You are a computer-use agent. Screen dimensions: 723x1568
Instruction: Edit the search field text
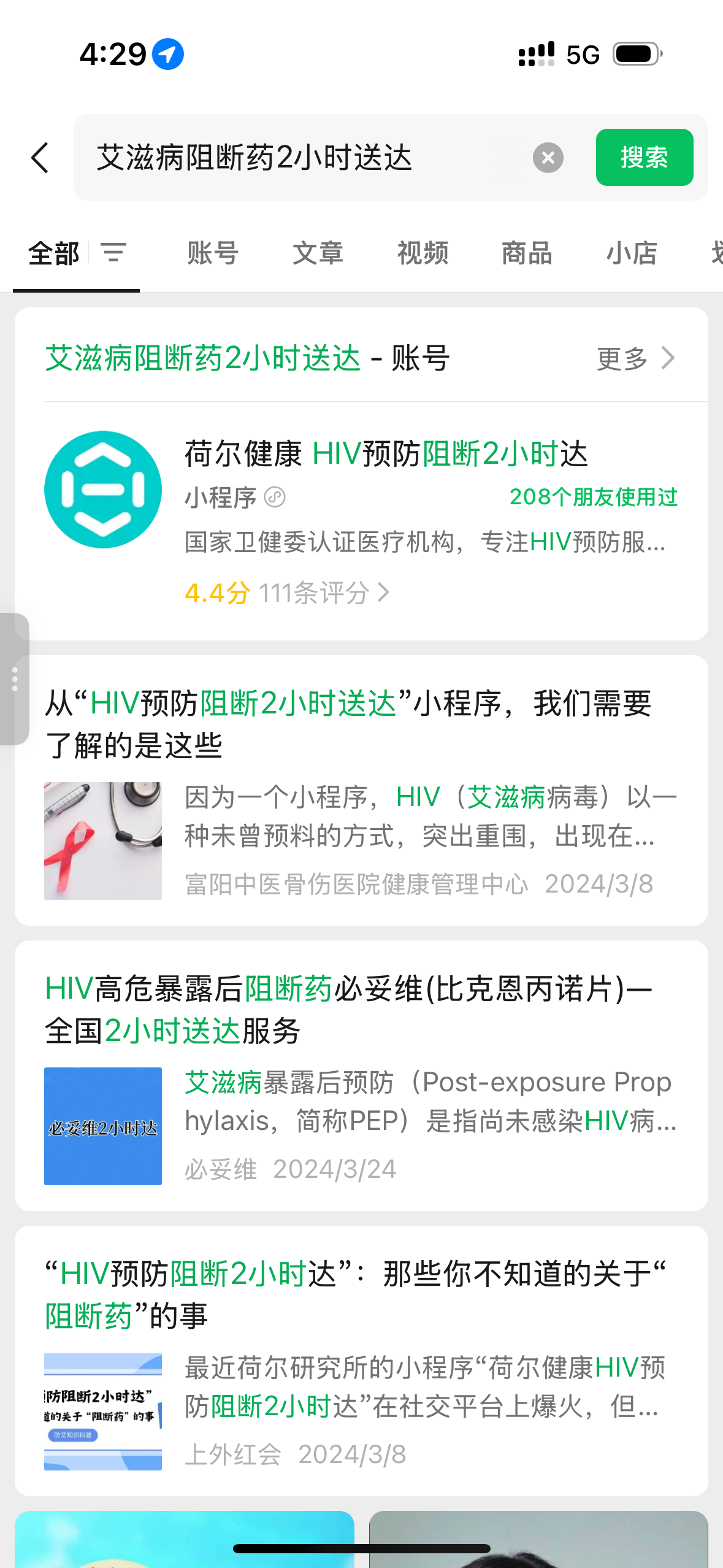click(307, 158)
